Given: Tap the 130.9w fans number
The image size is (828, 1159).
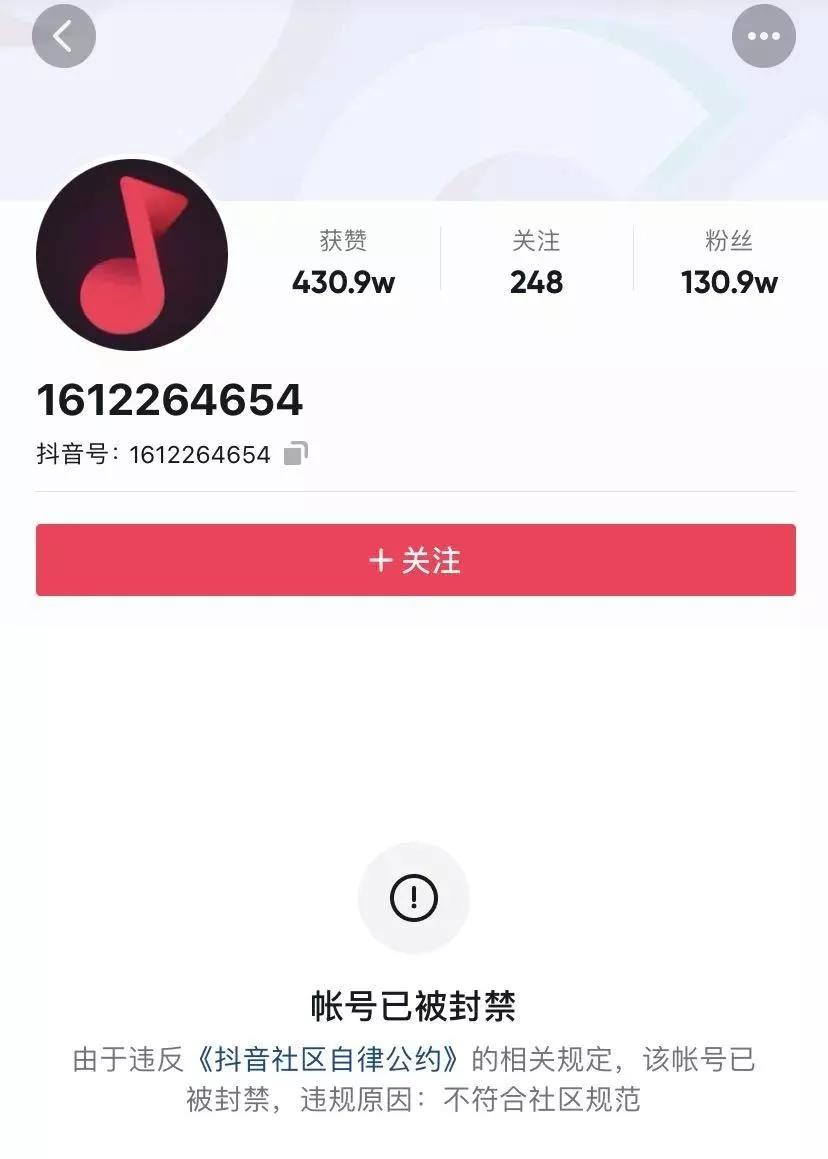Looking at the screenshot, I should 729,282.
